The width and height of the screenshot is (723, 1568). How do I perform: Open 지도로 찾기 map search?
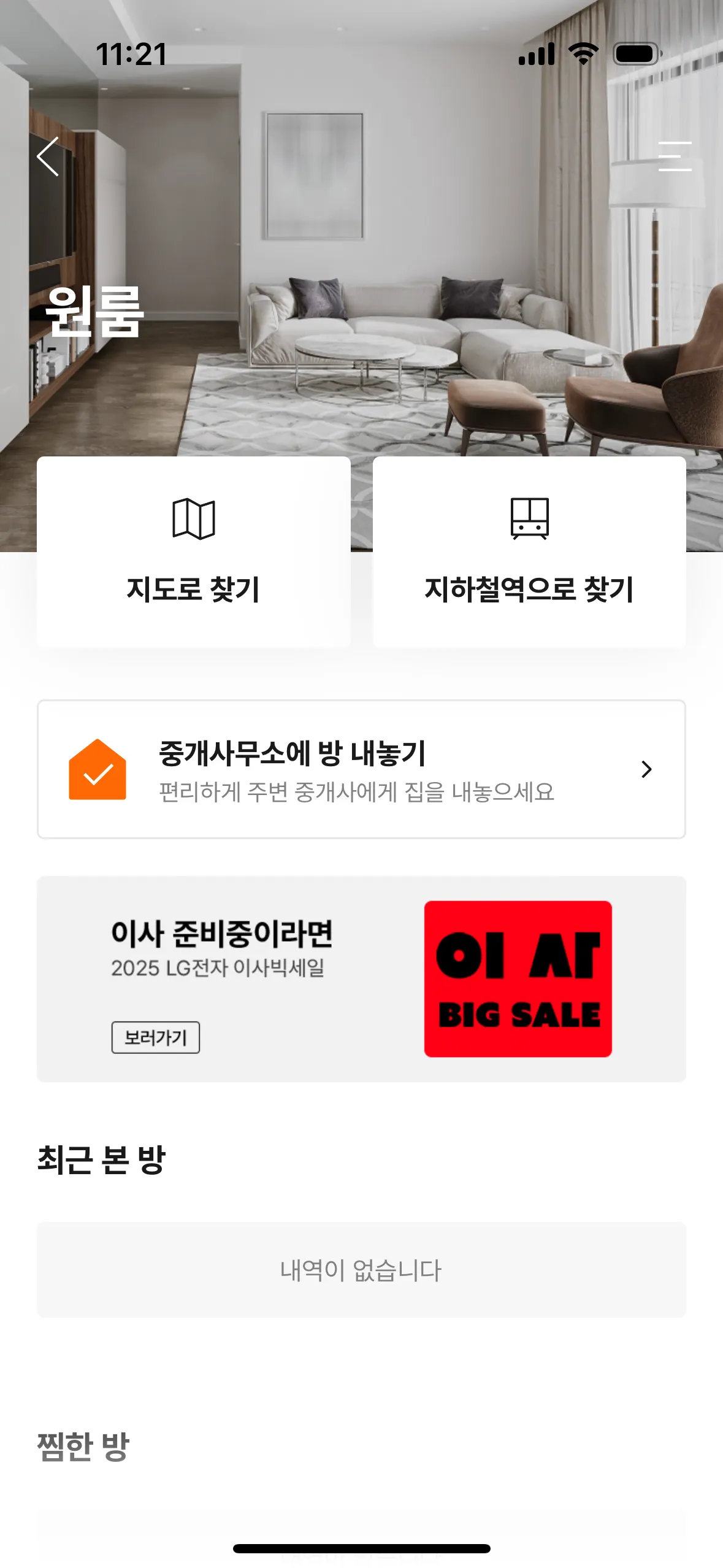194,552
